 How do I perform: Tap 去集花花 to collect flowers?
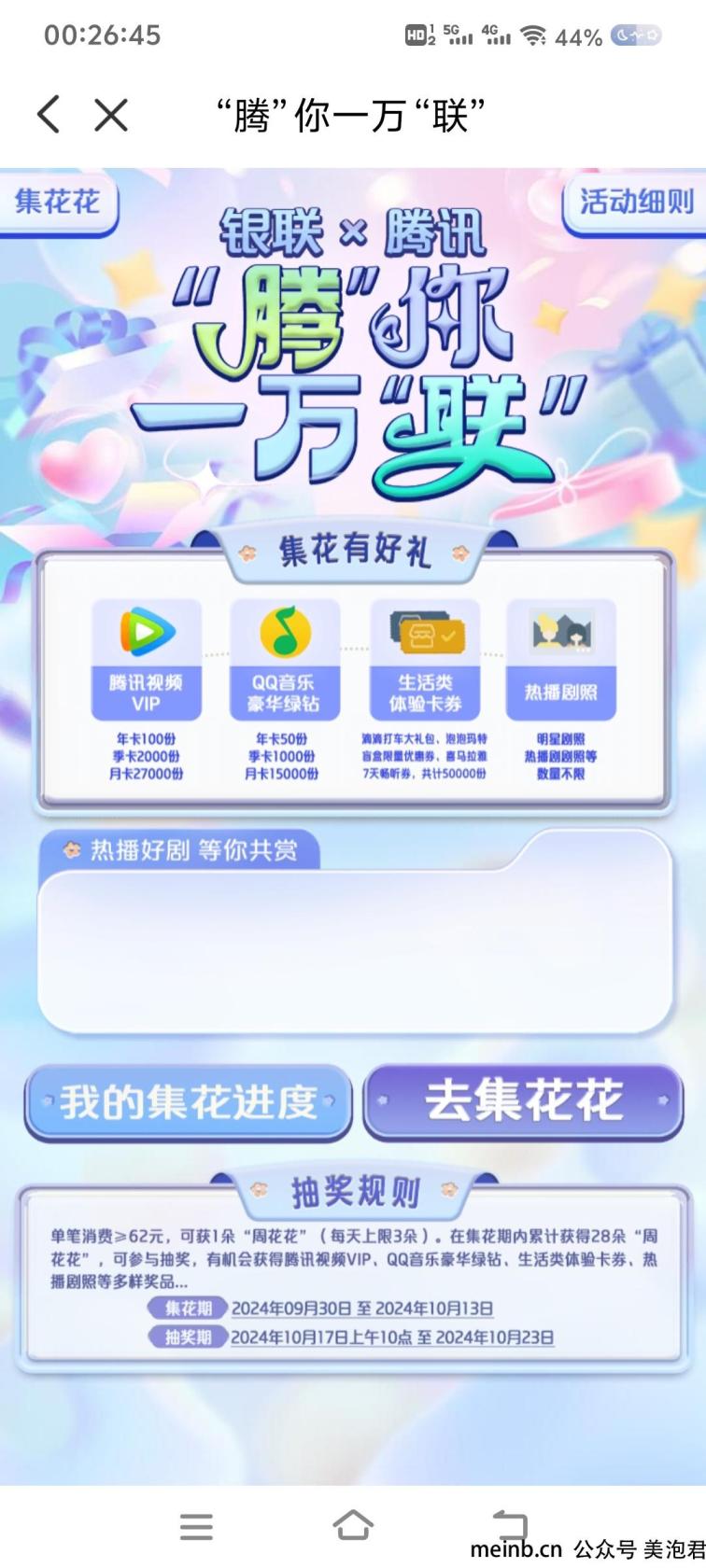(523, 1101)
